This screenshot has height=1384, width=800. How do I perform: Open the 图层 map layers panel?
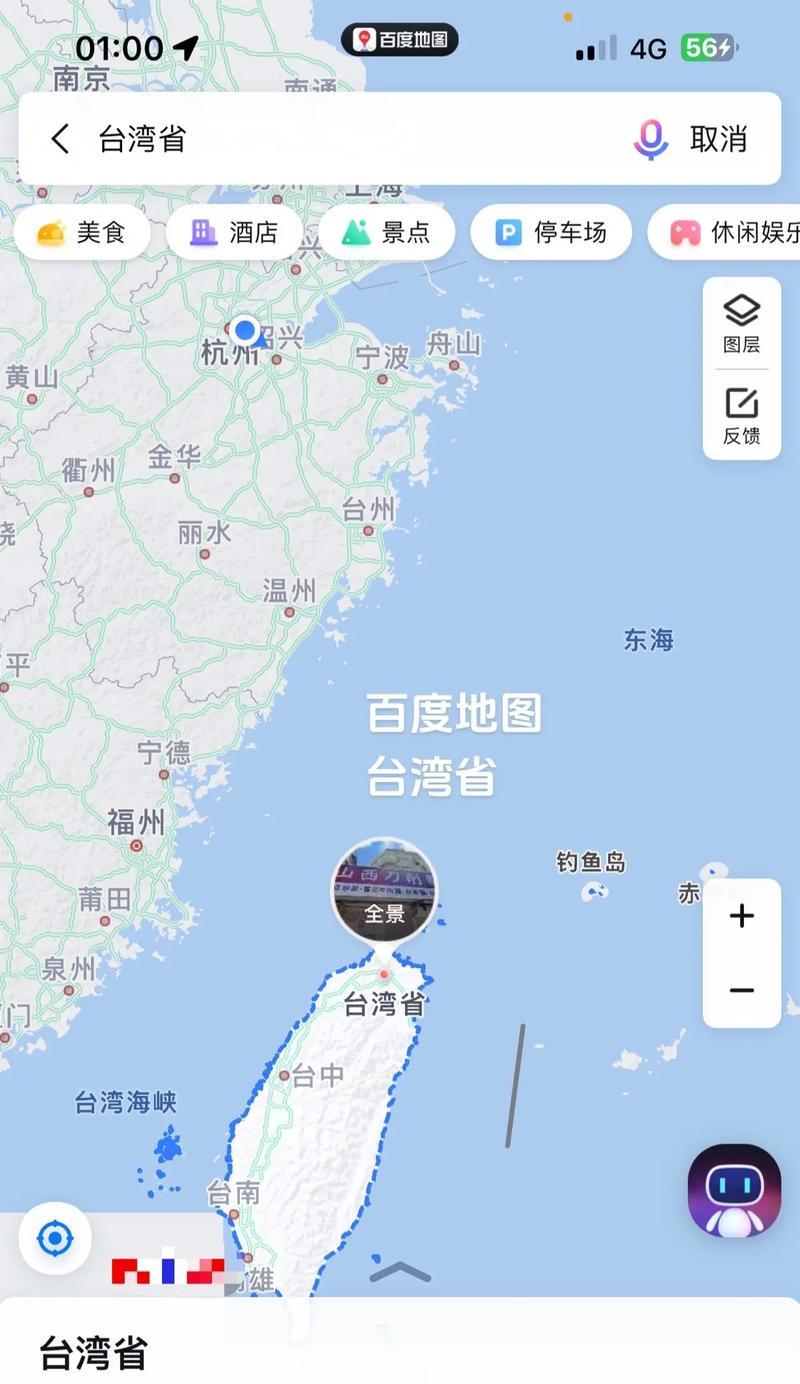741,324
